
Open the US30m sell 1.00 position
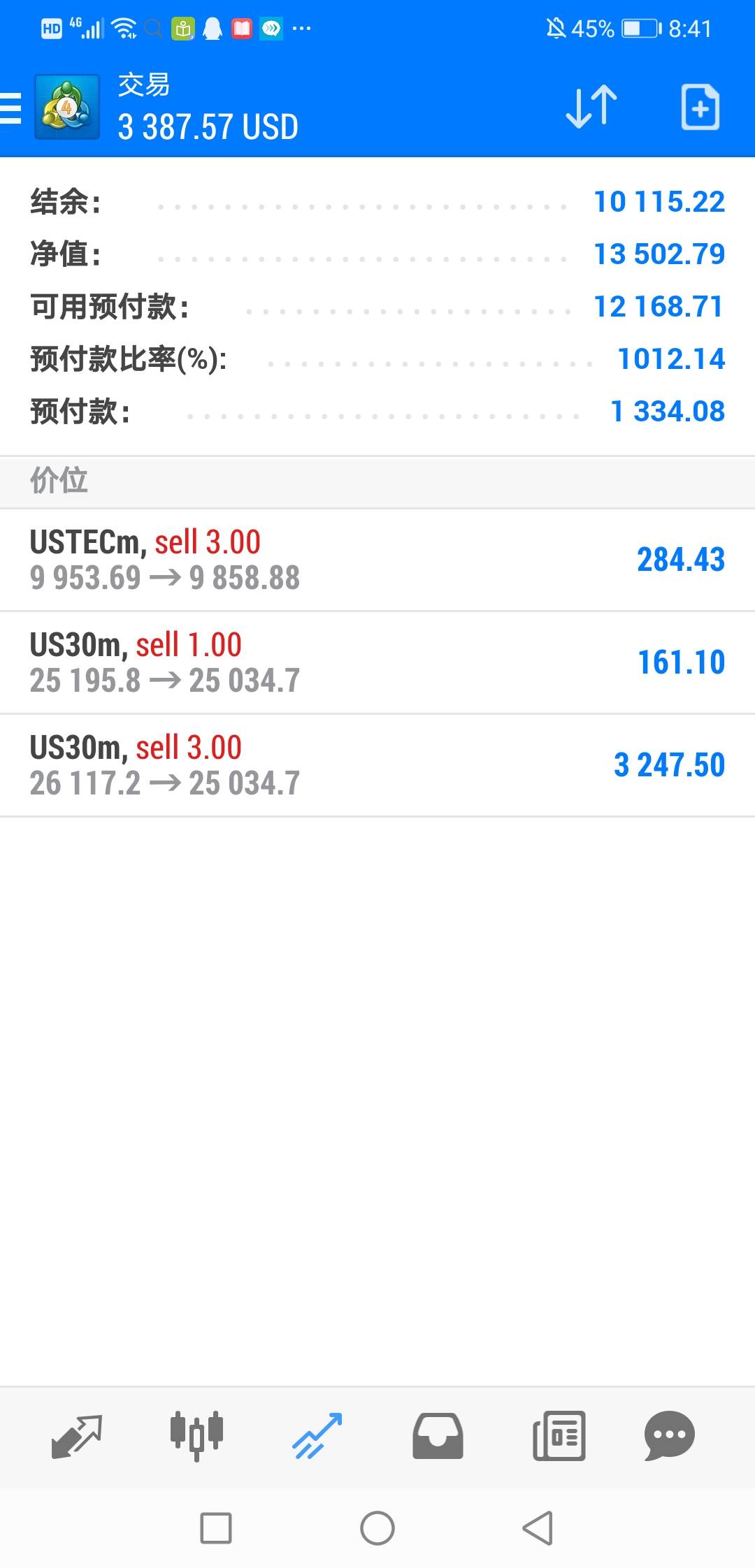(x=377, y=662)
